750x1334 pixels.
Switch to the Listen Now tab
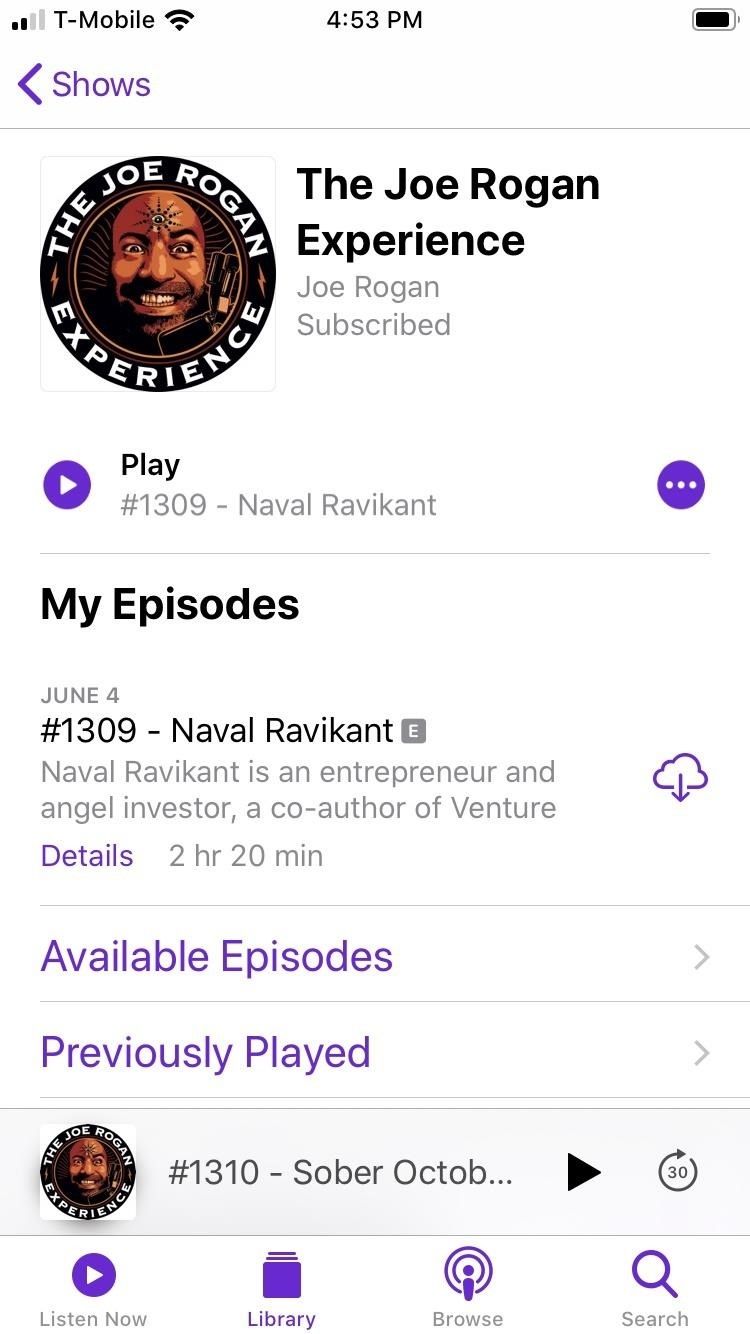(93, 1290)
